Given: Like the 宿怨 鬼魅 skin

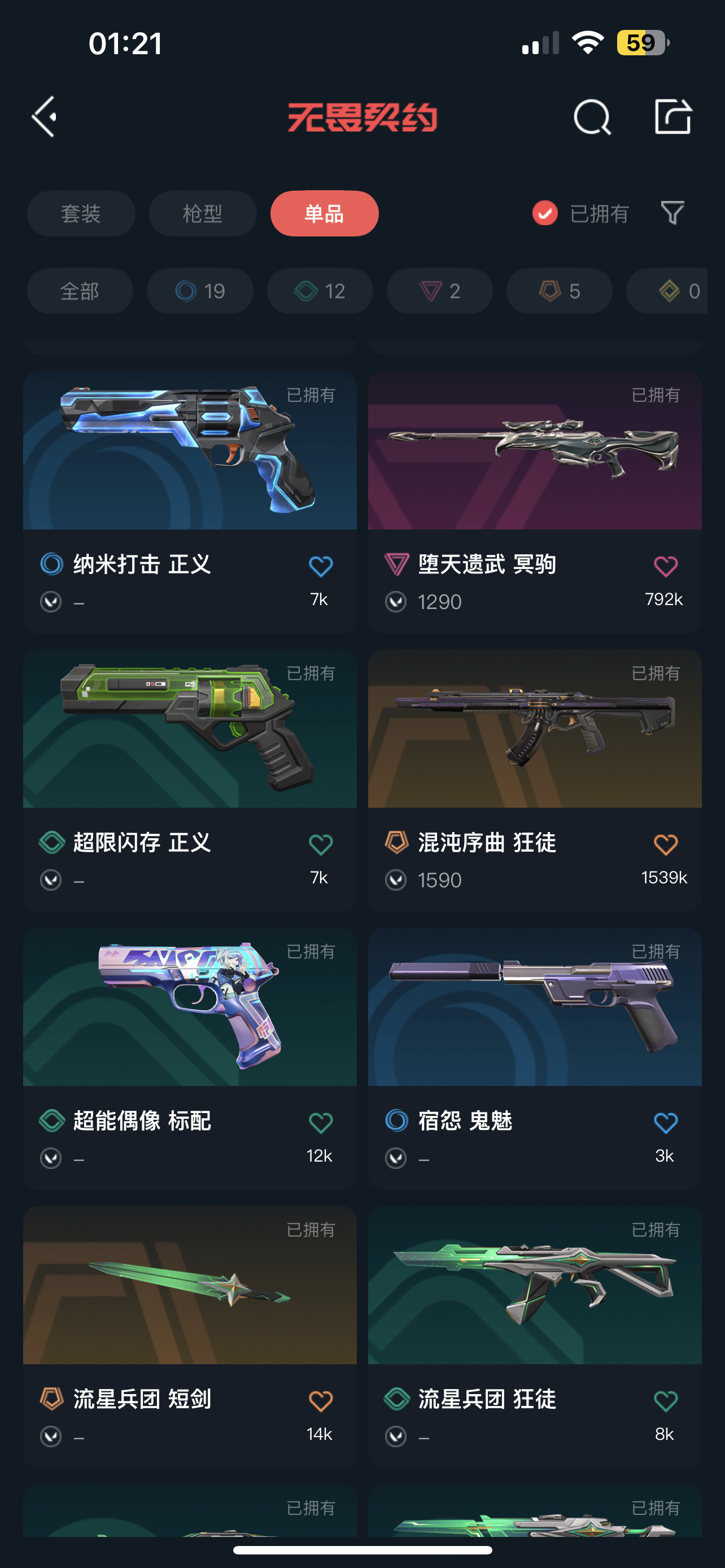Looking at the screenshot, I should [665, 1123].
